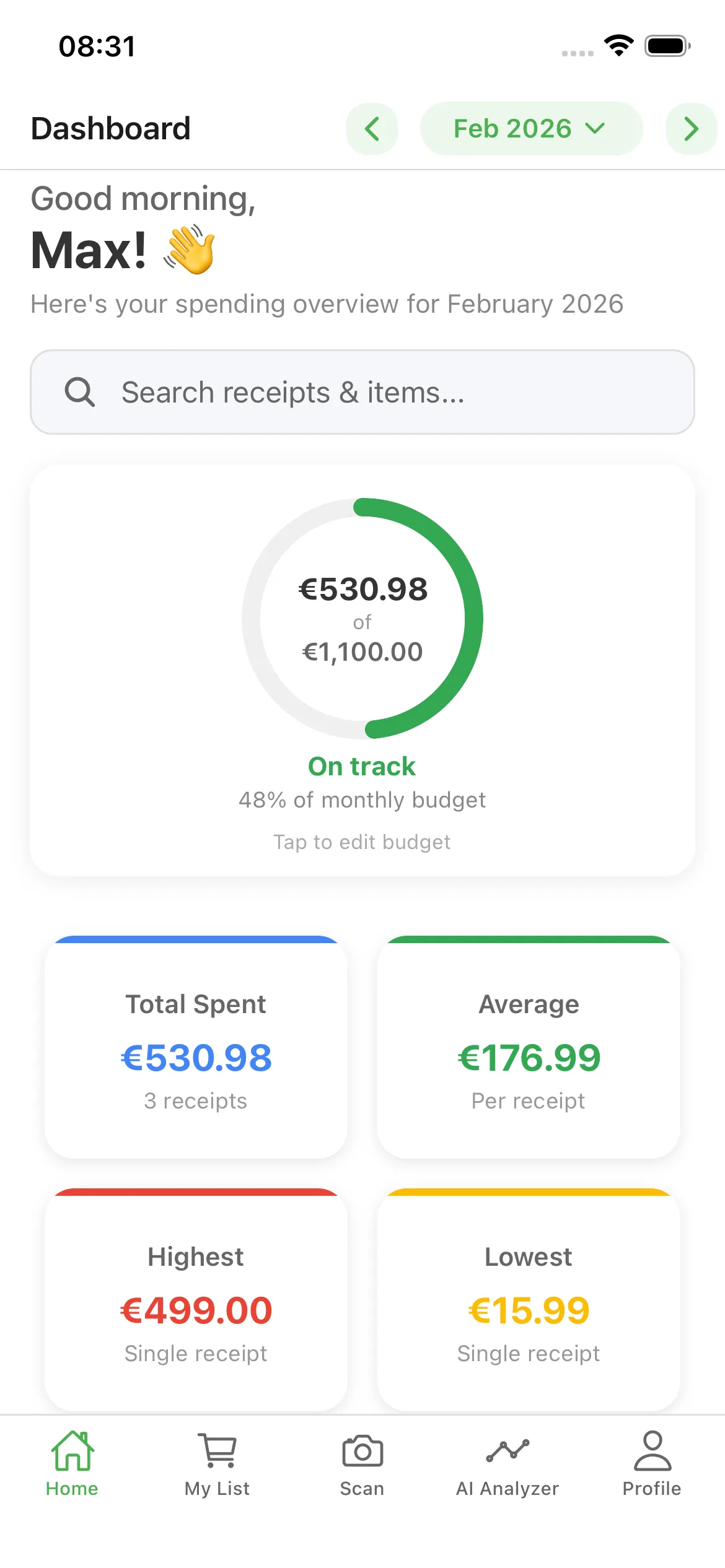Expand the month picker chevron arrow
The width and height of the screenshot is (725, 1568).
click(x=595, y=129)
